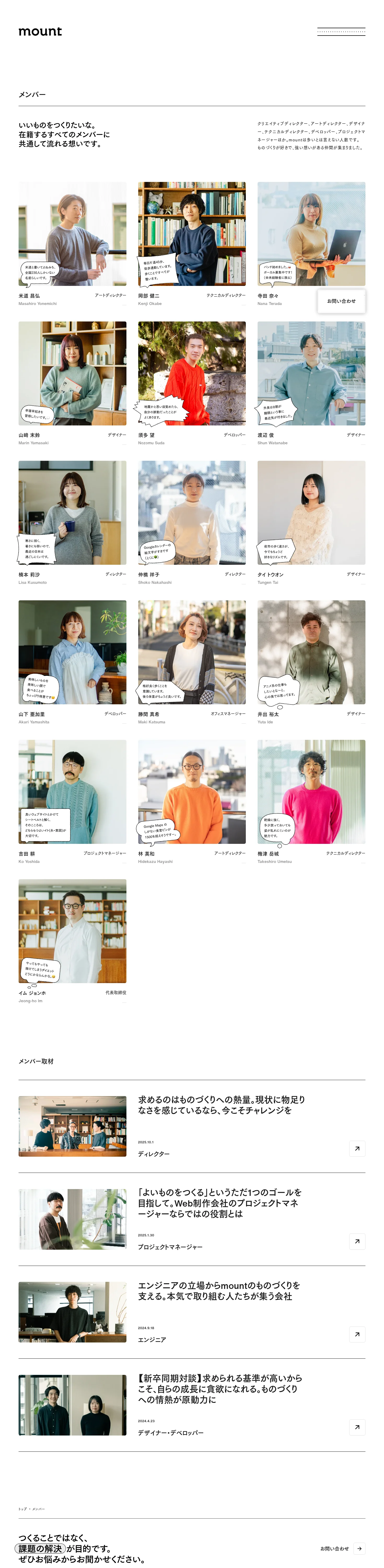The image size is (384, 1568).
Task: View 渡辺 俊 member card
Action: click(311, 373)
